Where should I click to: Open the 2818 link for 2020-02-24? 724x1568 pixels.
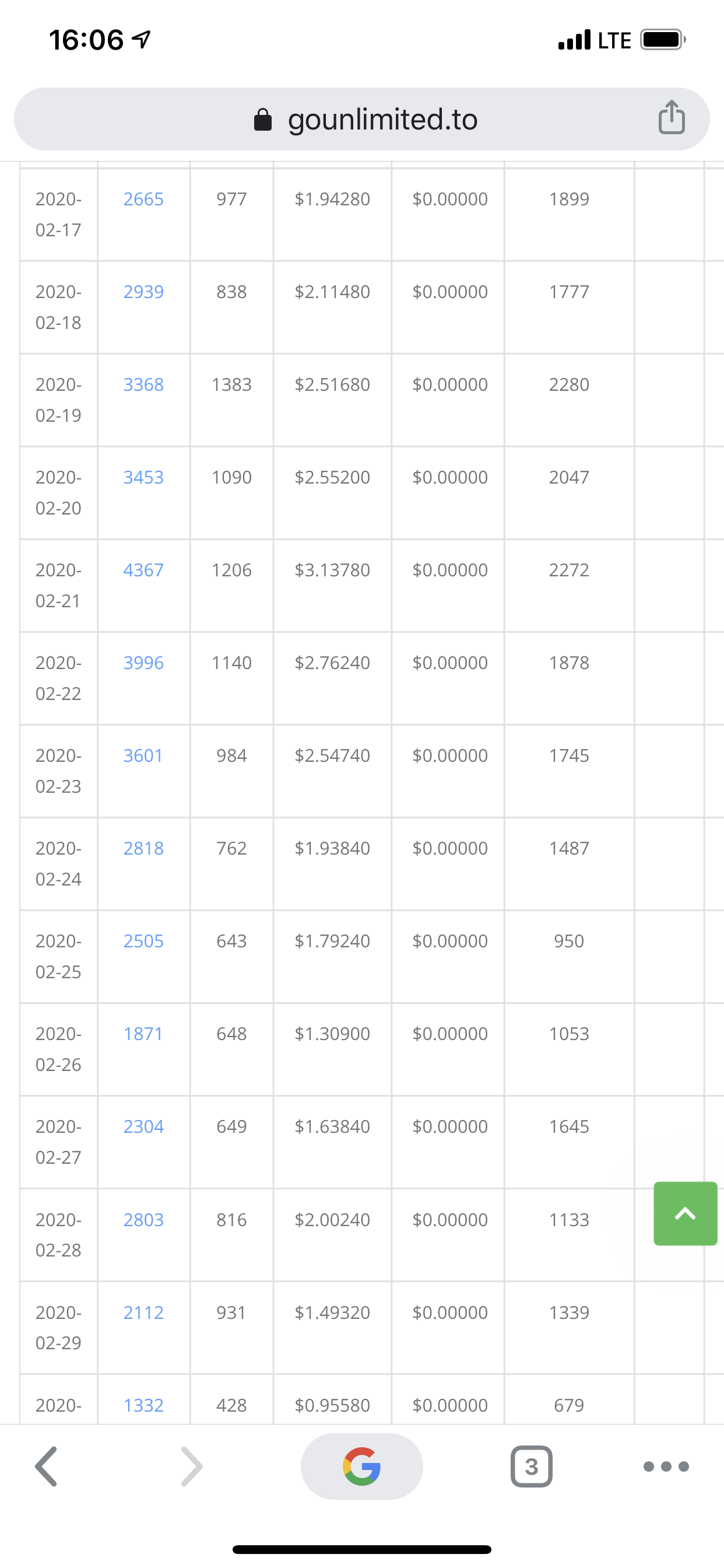point(143,849)
